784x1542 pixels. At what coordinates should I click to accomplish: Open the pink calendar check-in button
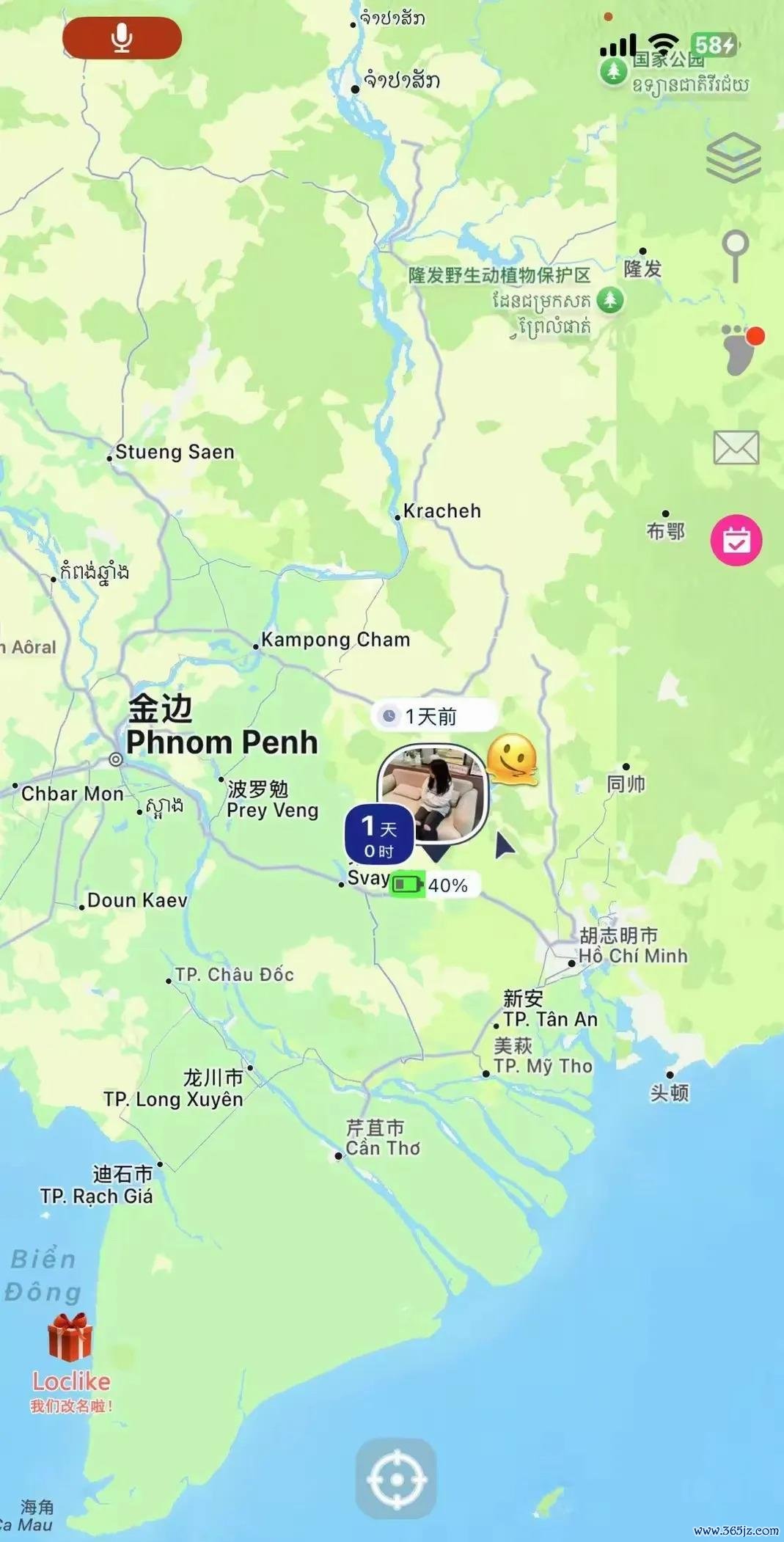pyautogui.click(x=736, y=541)
